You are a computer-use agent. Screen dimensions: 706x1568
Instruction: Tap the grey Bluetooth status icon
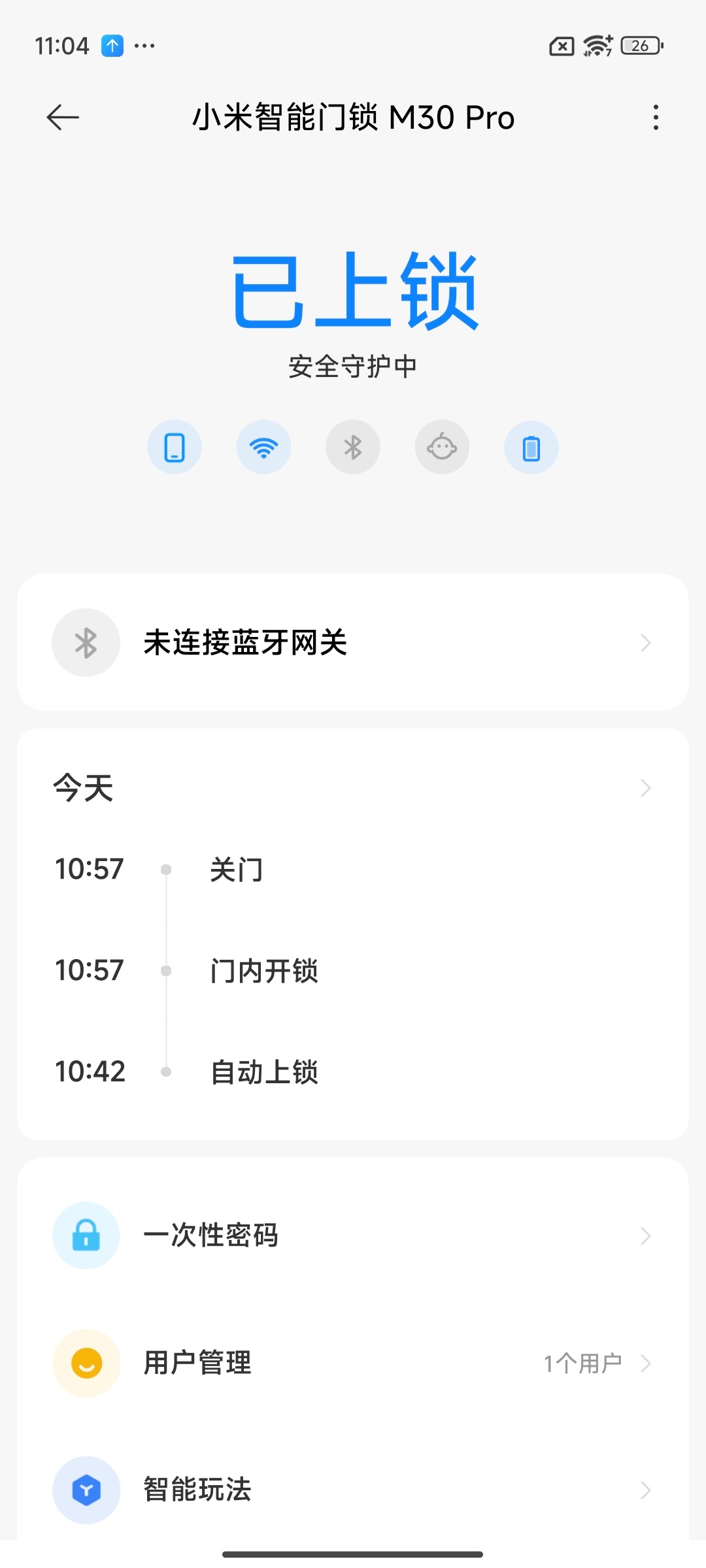click(353, 448)
